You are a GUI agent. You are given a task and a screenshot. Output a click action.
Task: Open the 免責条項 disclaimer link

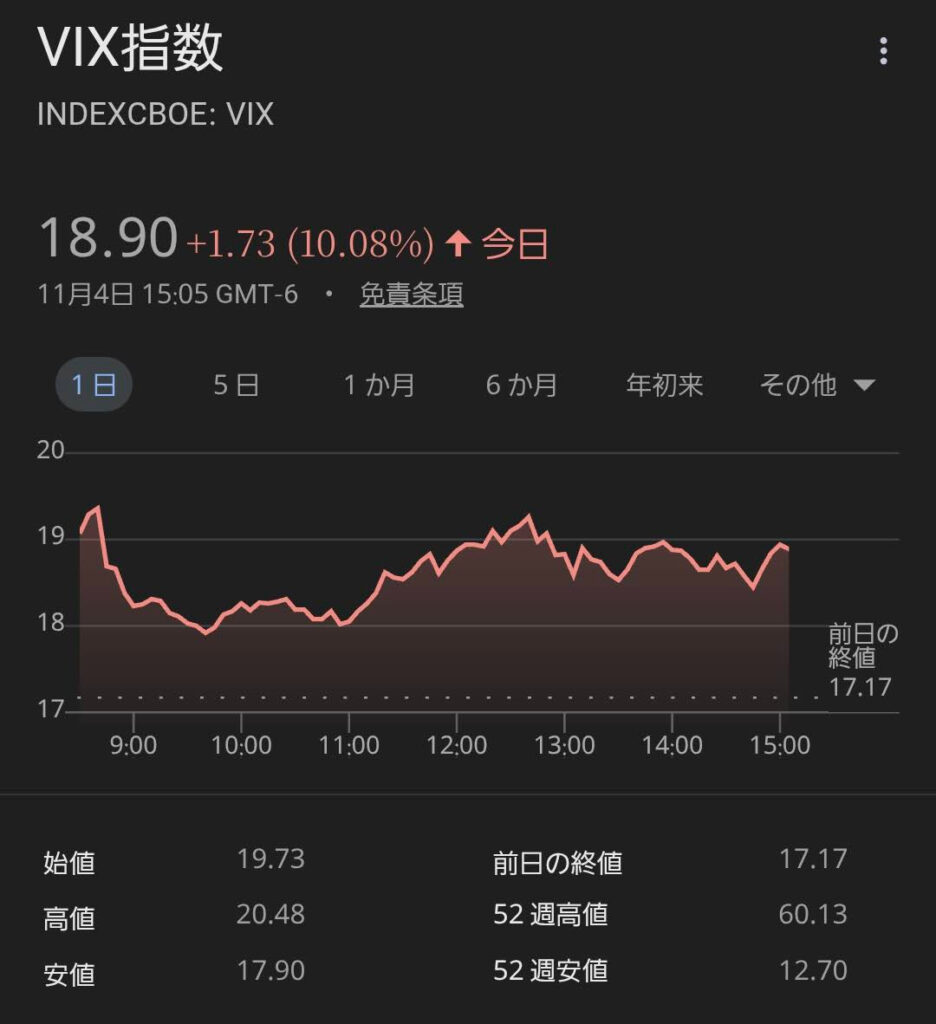point(411,295)
